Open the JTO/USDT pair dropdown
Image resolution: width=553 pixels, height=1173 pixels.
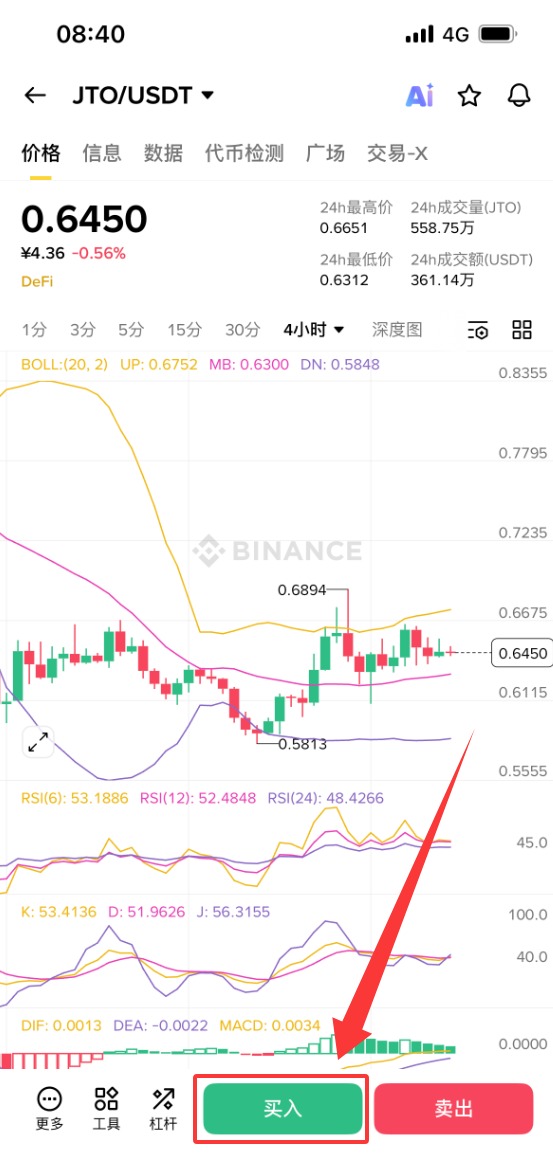(x=143, y=95)
